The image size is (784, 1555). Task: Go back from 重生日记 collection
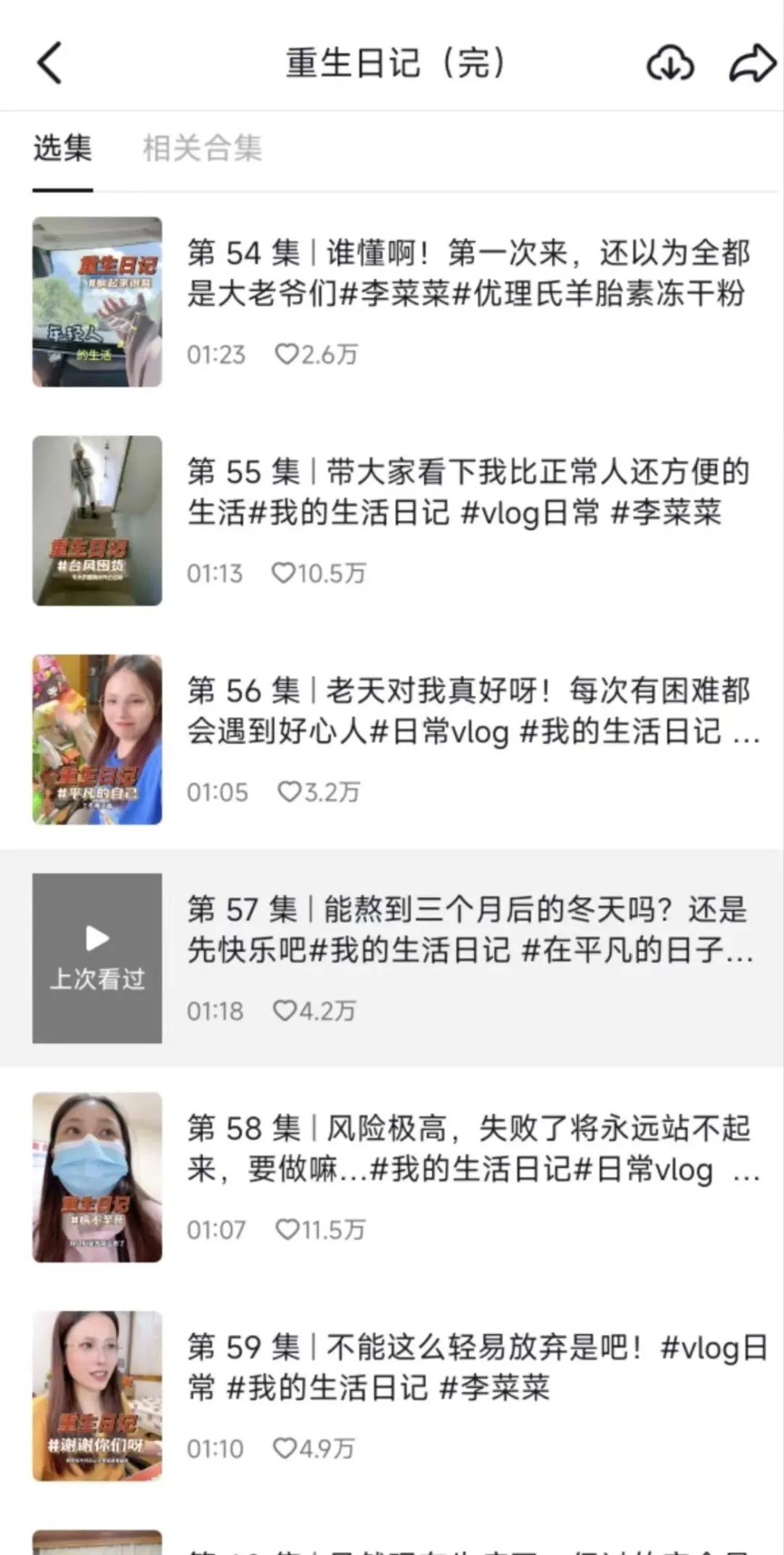click(49, 63)
